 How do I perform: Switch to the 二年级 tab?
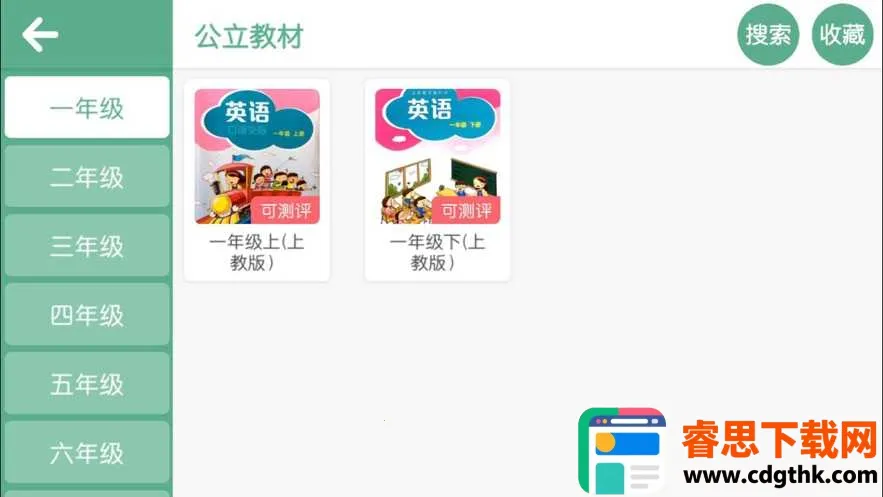(x=87, y=177)
